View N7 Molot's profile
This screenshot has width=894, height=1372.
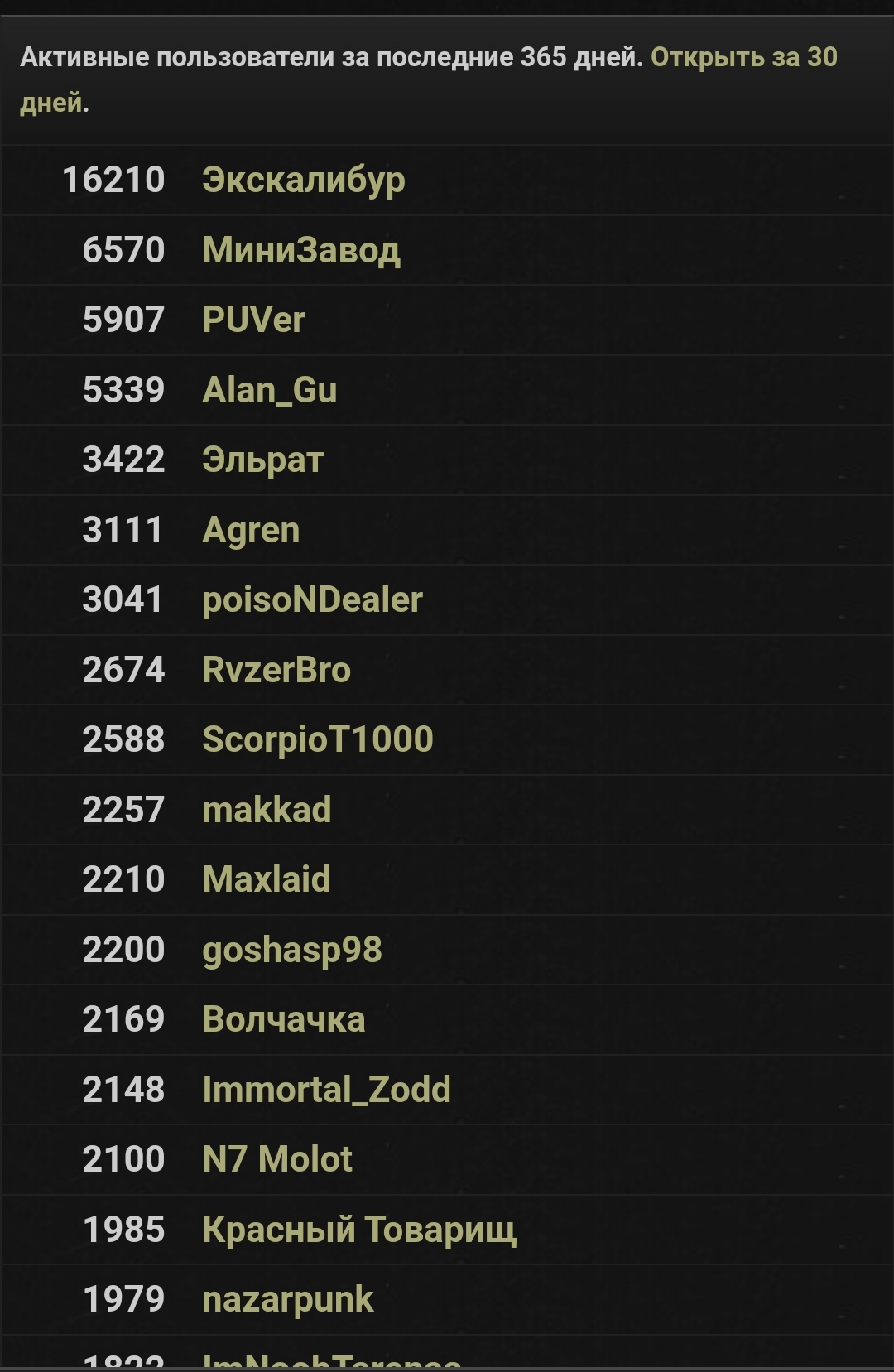(276, 1159)
